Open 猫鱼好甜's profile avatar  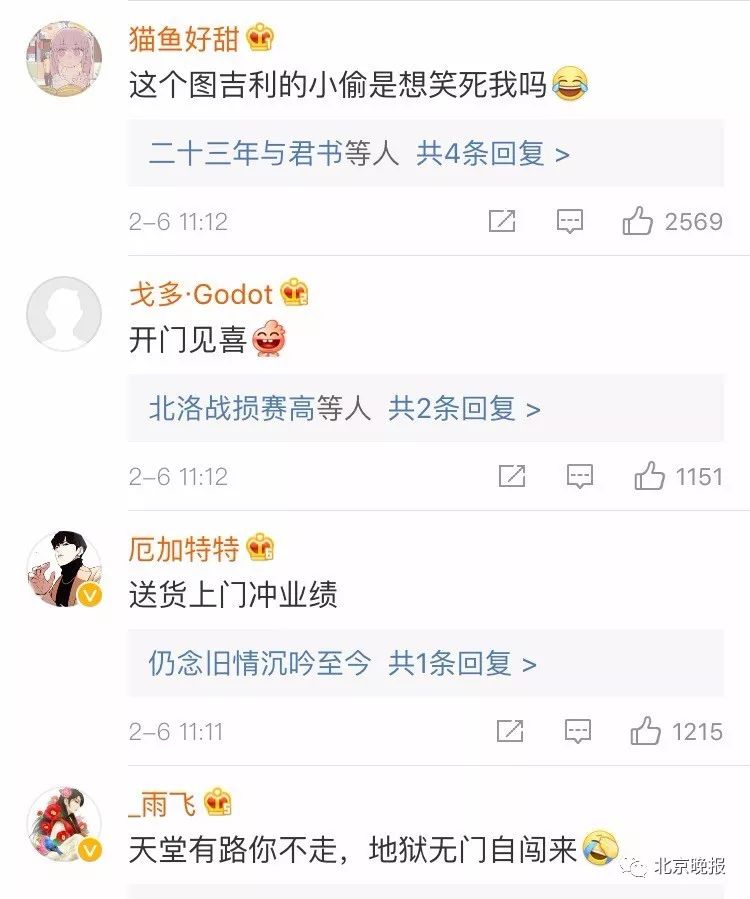pos(63,59)
